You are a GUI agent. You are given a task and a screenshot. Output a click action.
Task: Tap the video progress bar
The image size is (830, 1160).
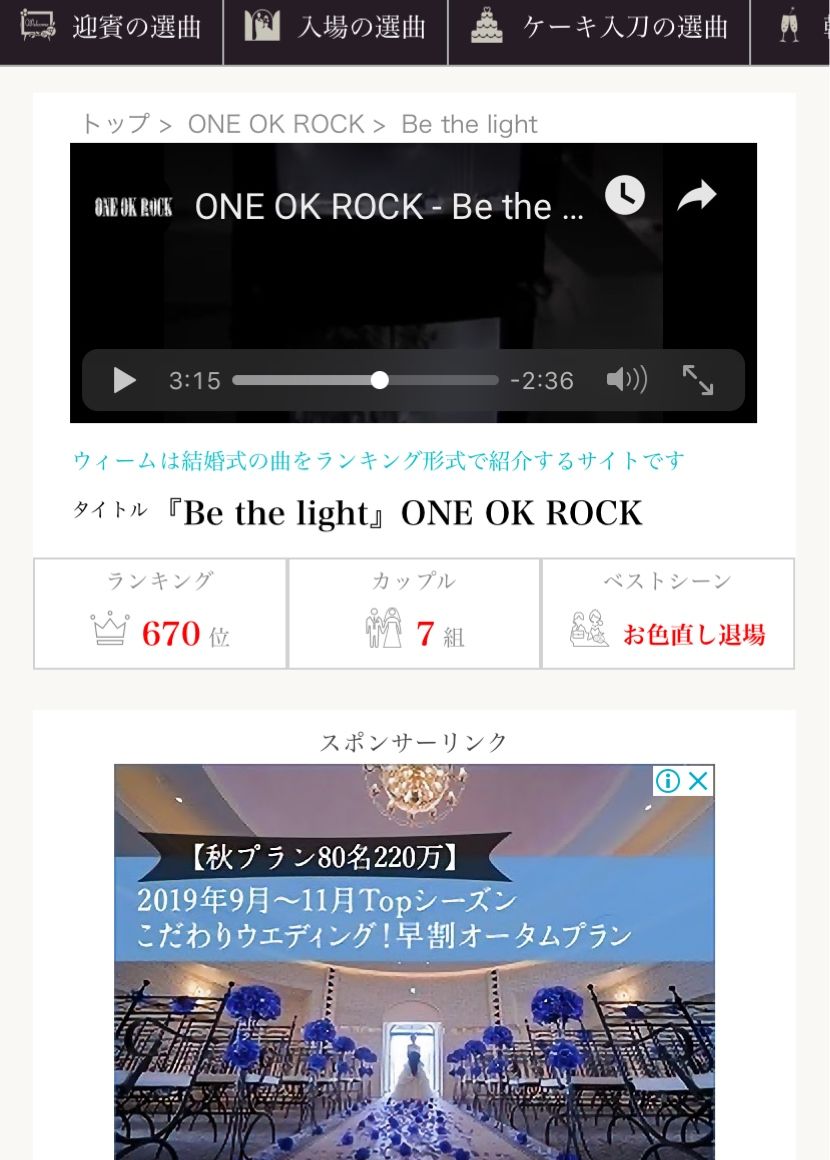365,380
